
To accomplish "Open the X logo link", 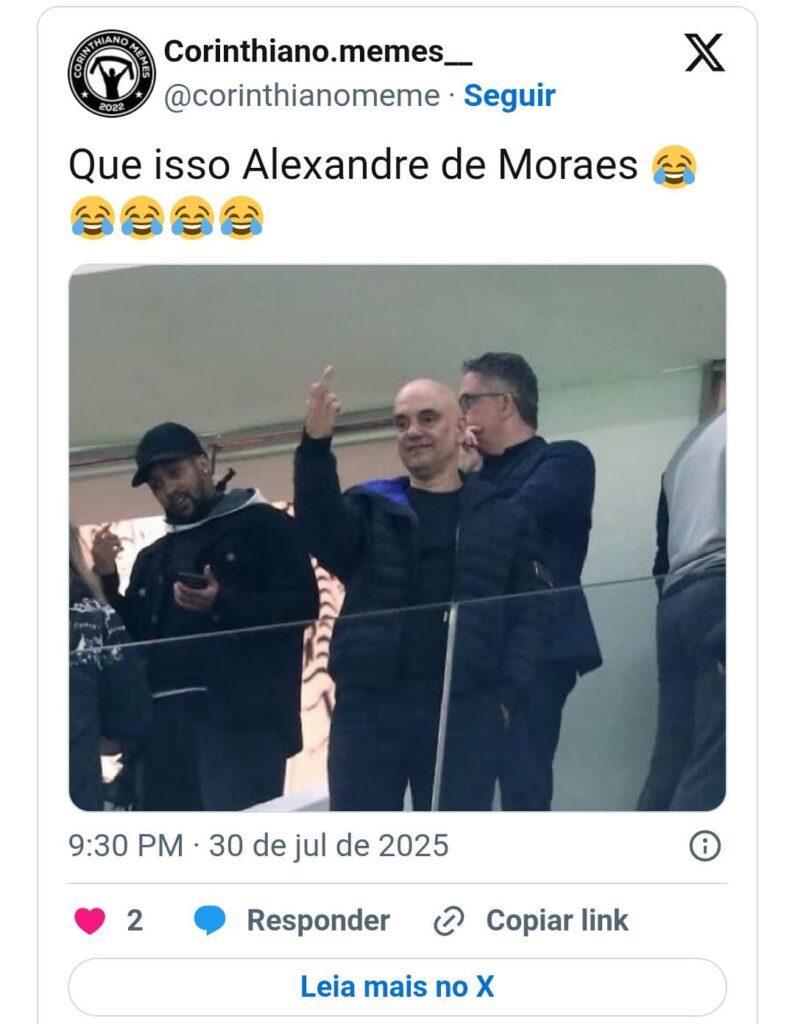I will (704, 53).
